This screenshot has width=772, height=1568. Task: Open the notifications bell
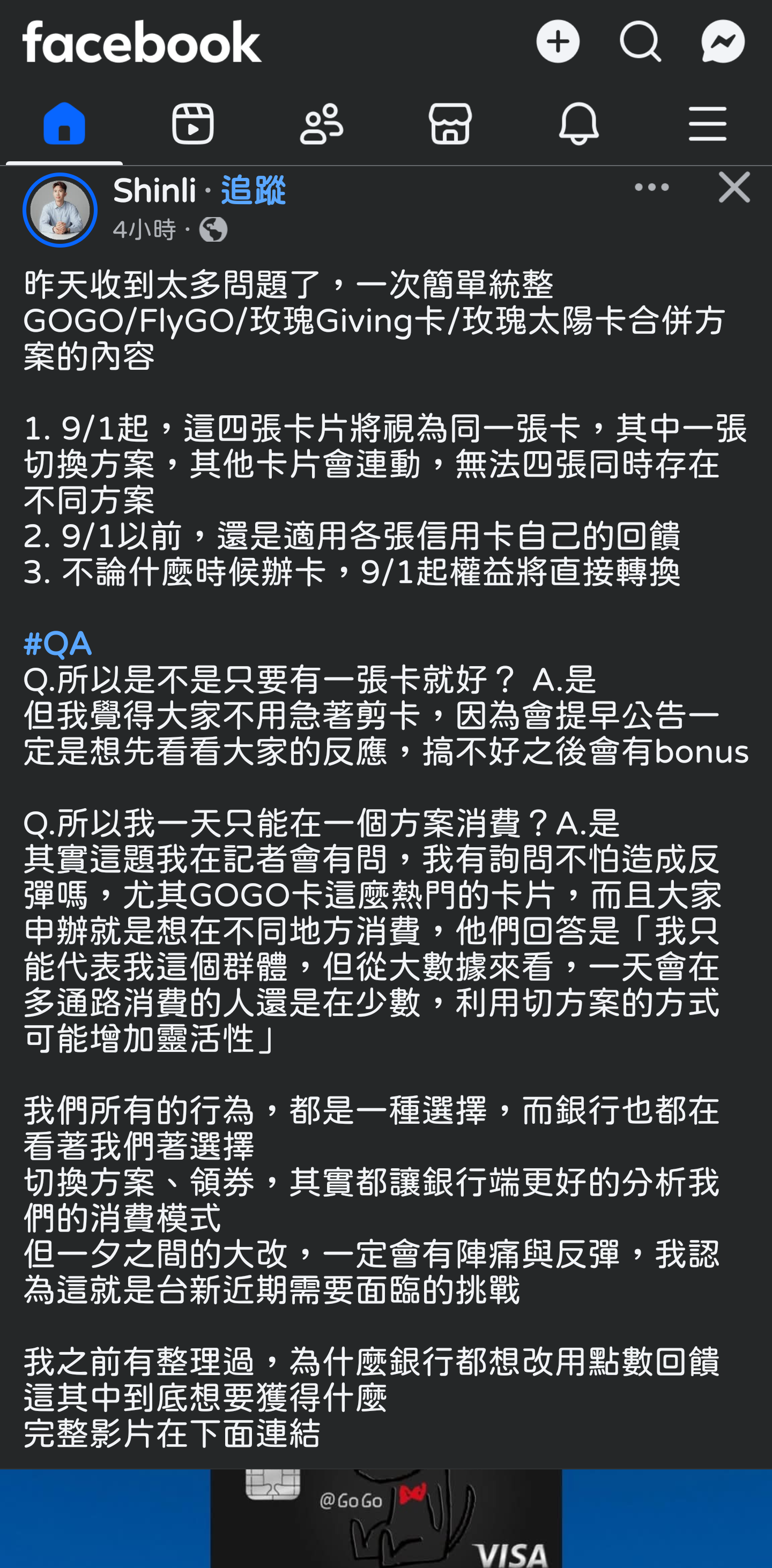click(x=578, y=124)
